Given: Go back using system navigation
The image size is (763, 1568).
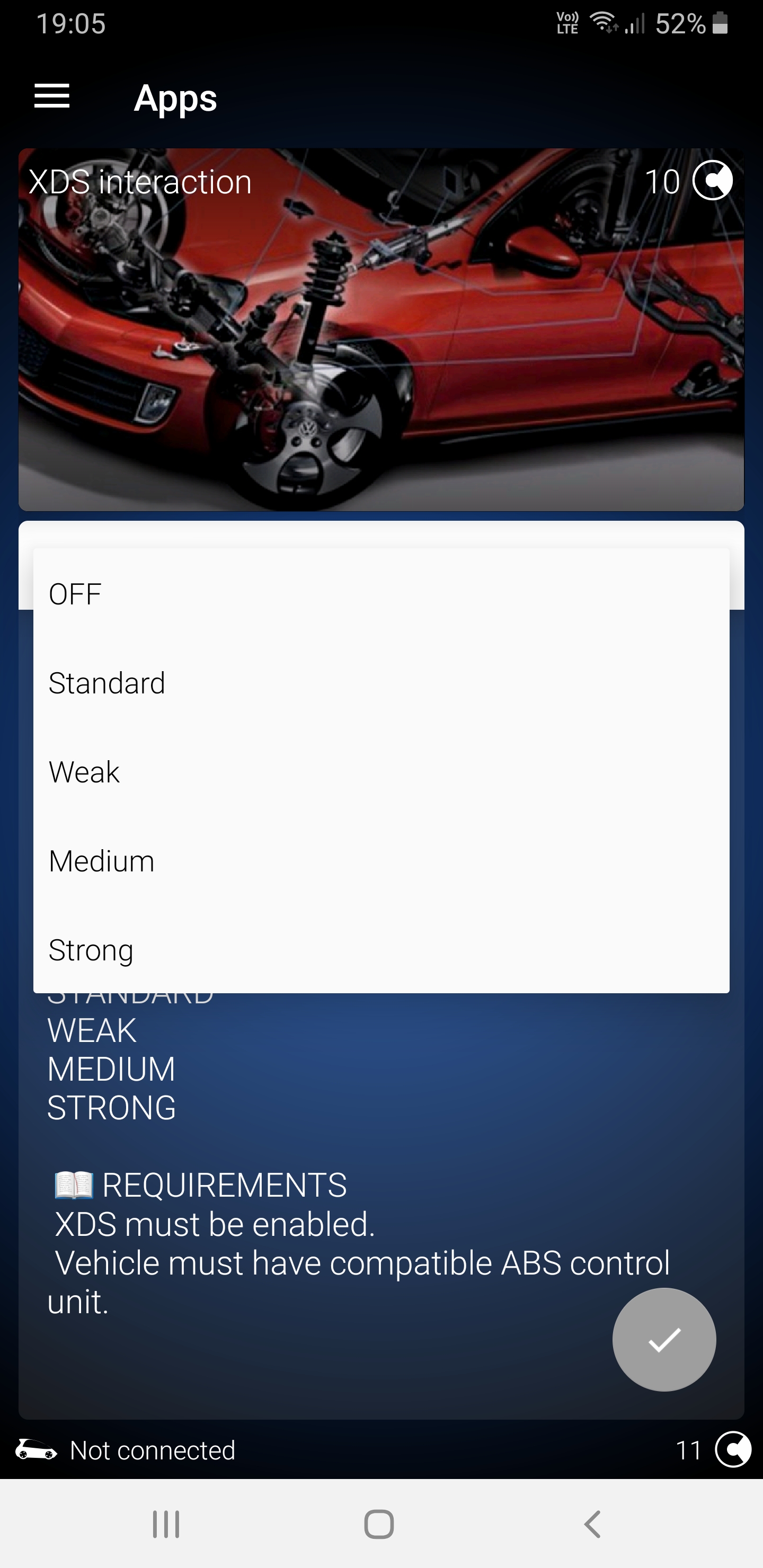Looking at the screenshot, I should (x=592, y=1524).
